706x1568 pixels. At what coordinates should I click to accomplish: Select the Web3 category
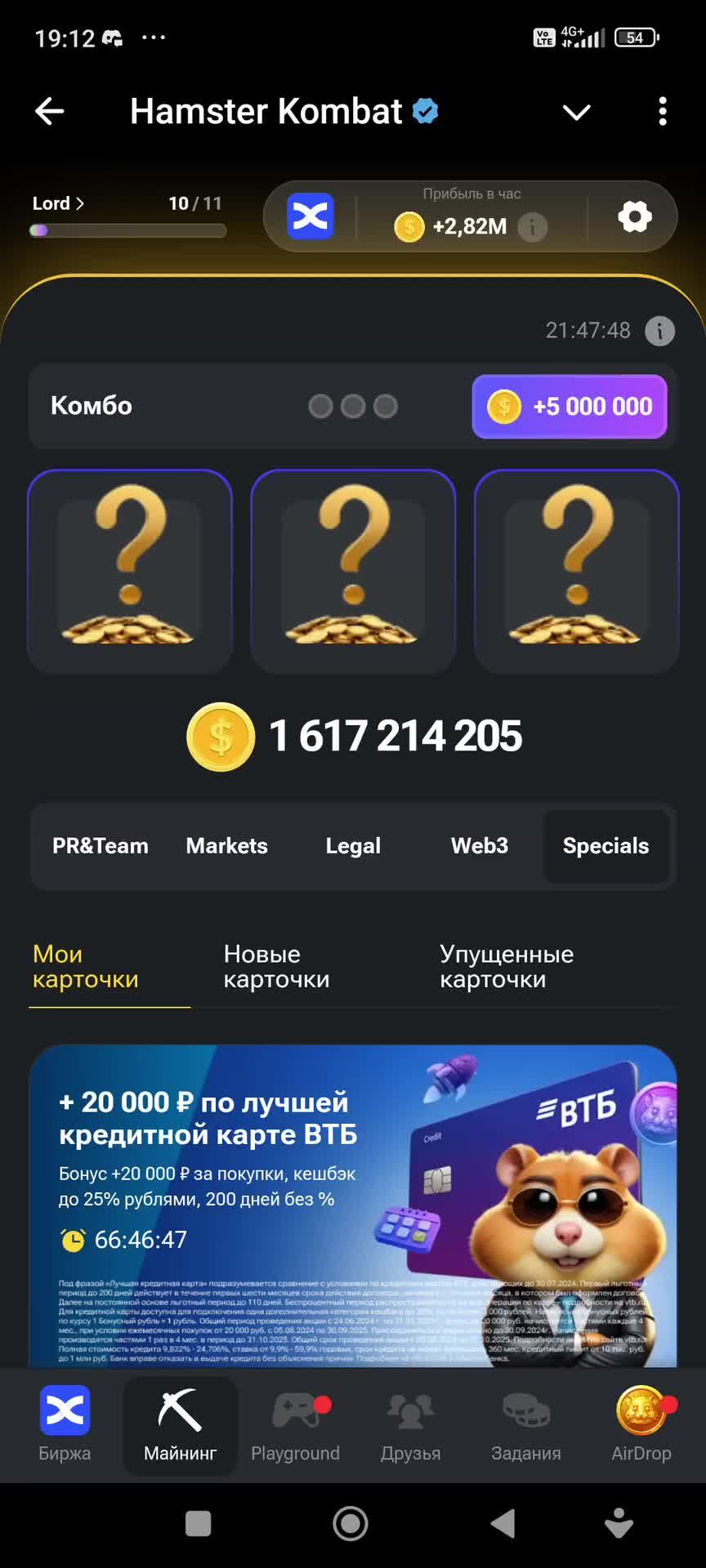tap(480, 846)
